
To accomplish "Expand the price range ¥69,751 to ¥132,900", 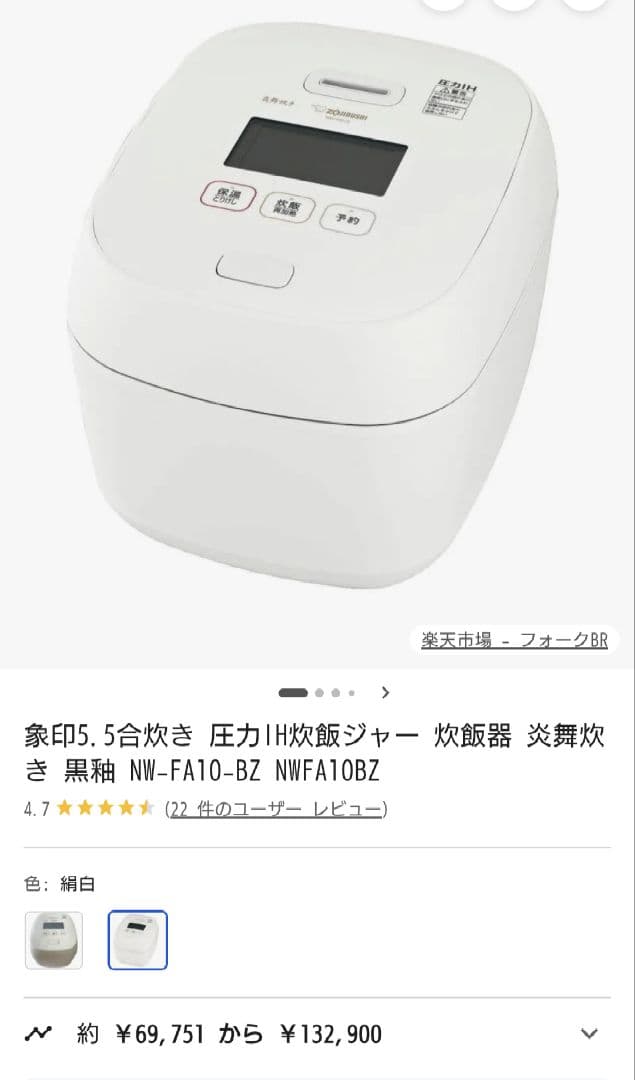I will click(589, 1034).
